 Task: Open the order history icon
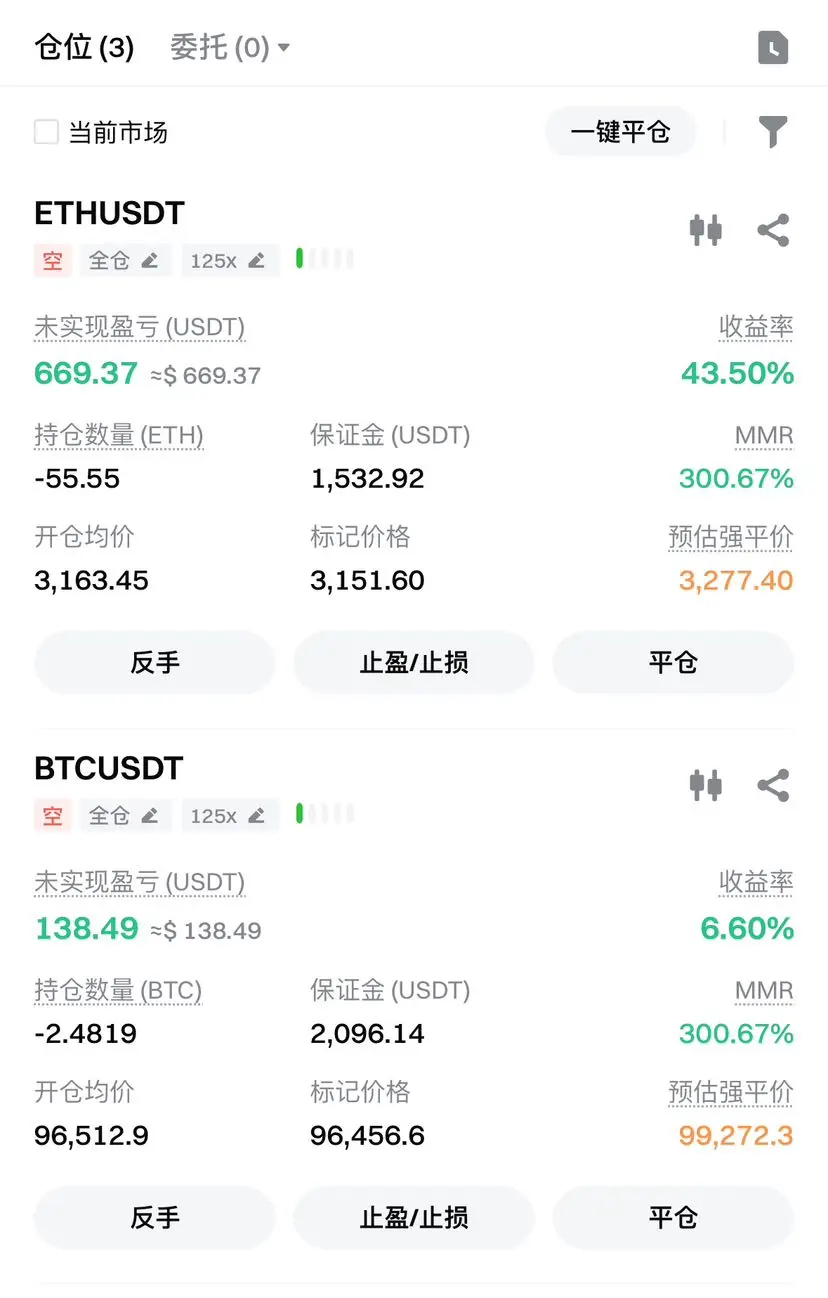[773, 47]
